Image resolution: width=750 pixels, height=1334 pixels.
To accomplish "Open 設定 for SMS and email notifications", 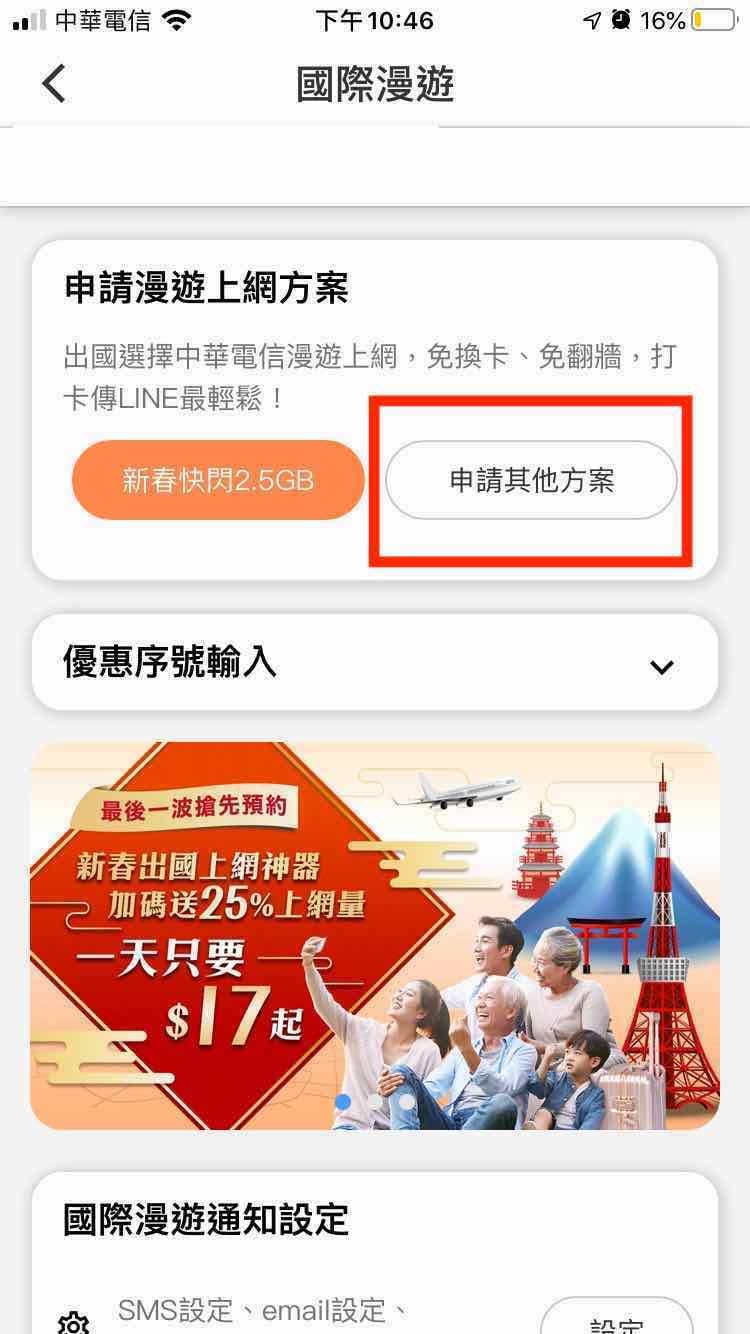I will (617, 1318).
